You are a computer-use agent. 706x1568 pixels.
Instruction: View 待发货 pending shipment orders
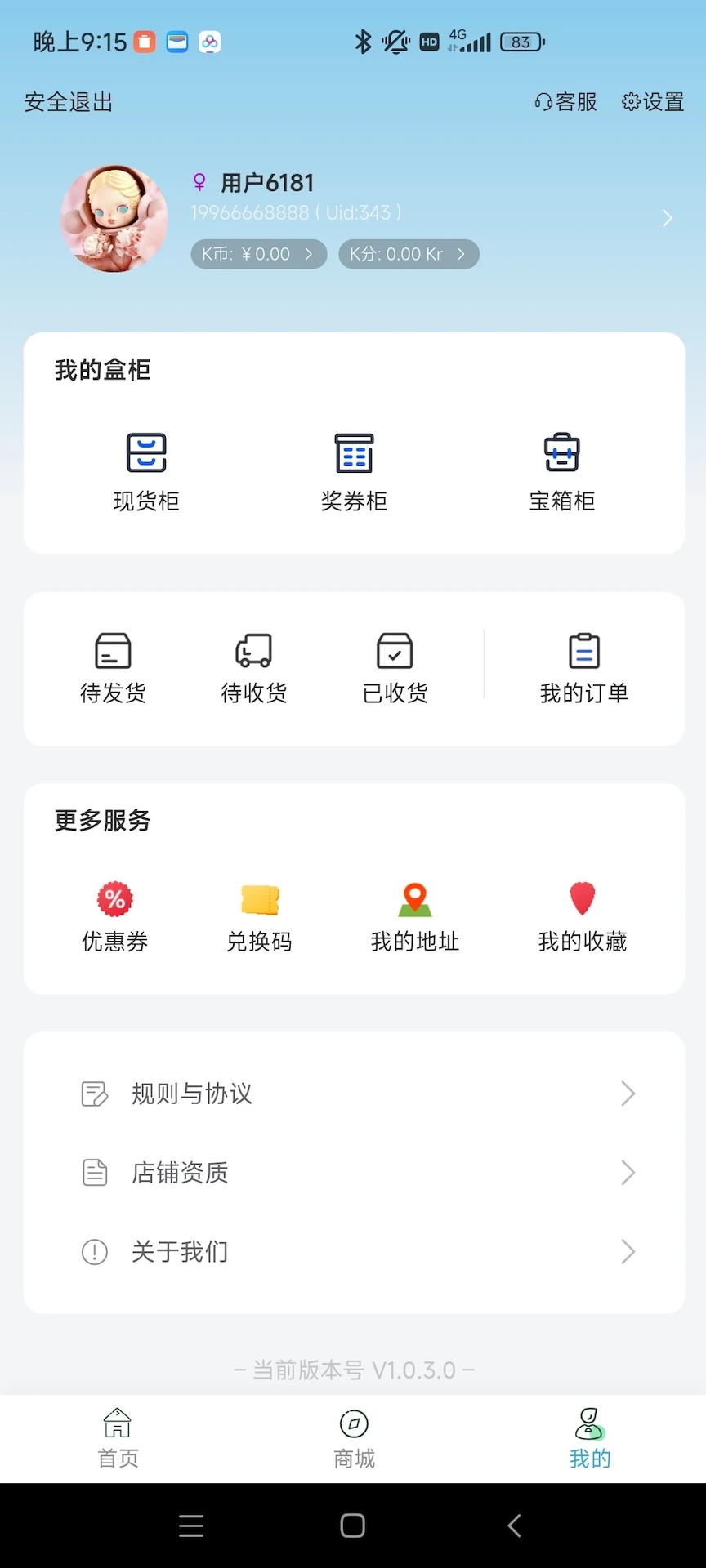point(112,666)
